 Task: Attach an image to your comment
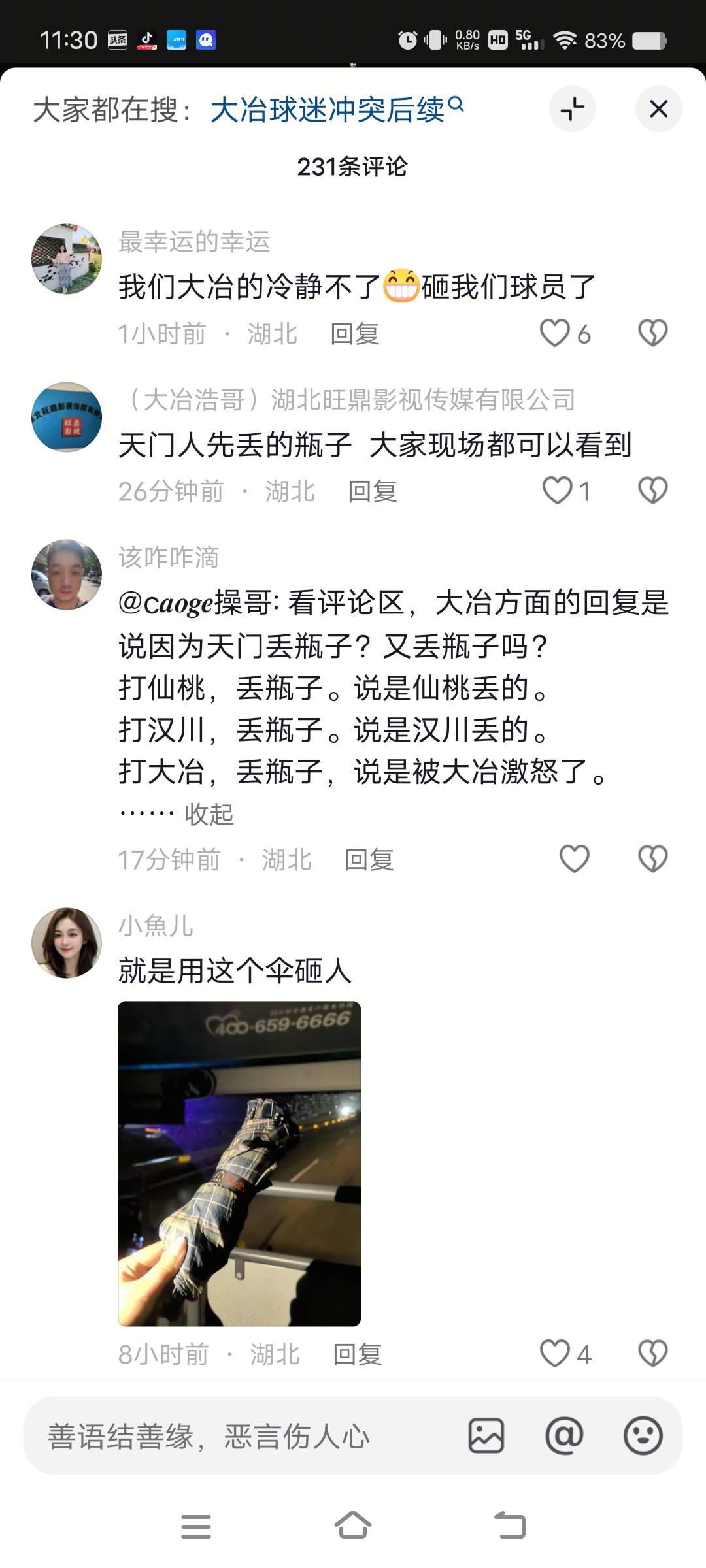tap(486, 1436)
